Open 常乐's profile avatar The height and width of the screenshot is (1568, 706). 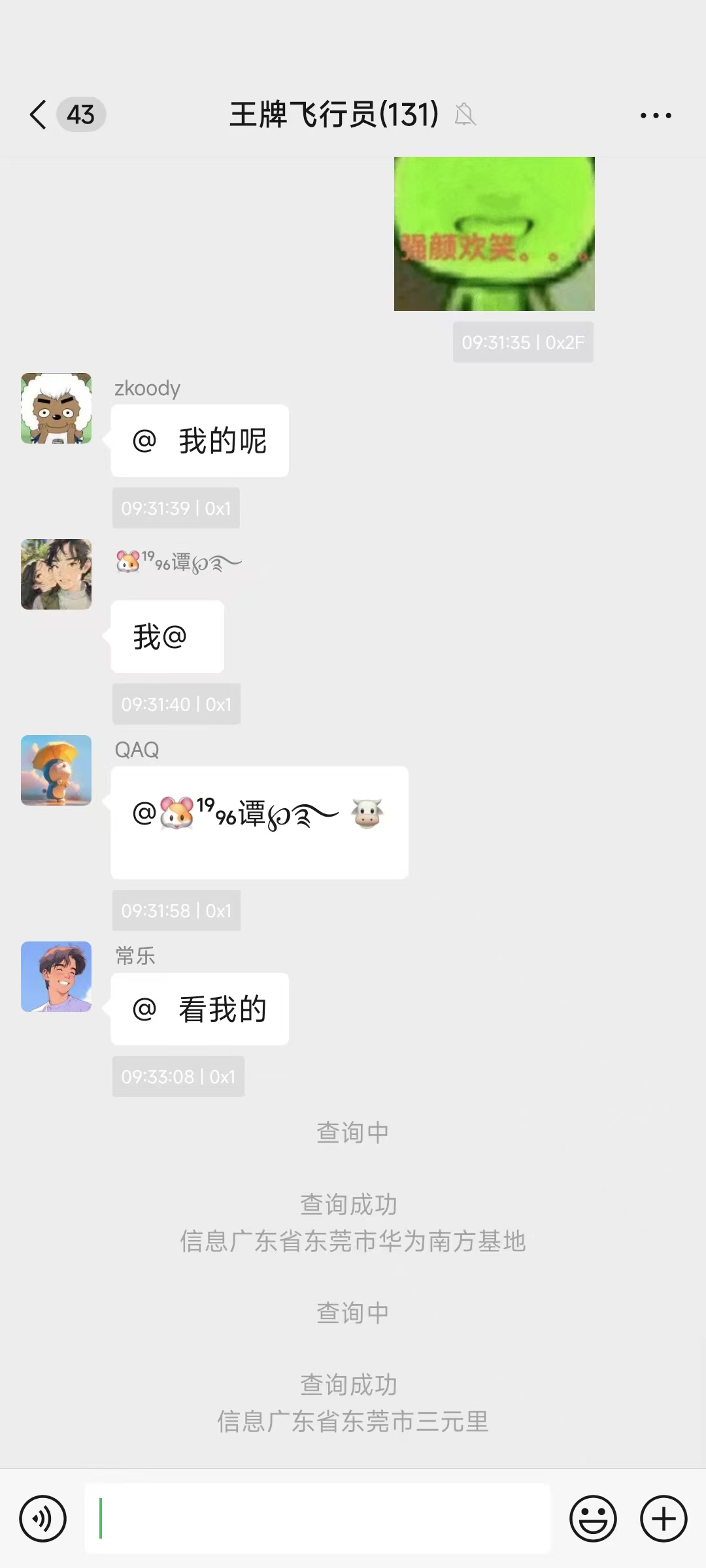56,977
